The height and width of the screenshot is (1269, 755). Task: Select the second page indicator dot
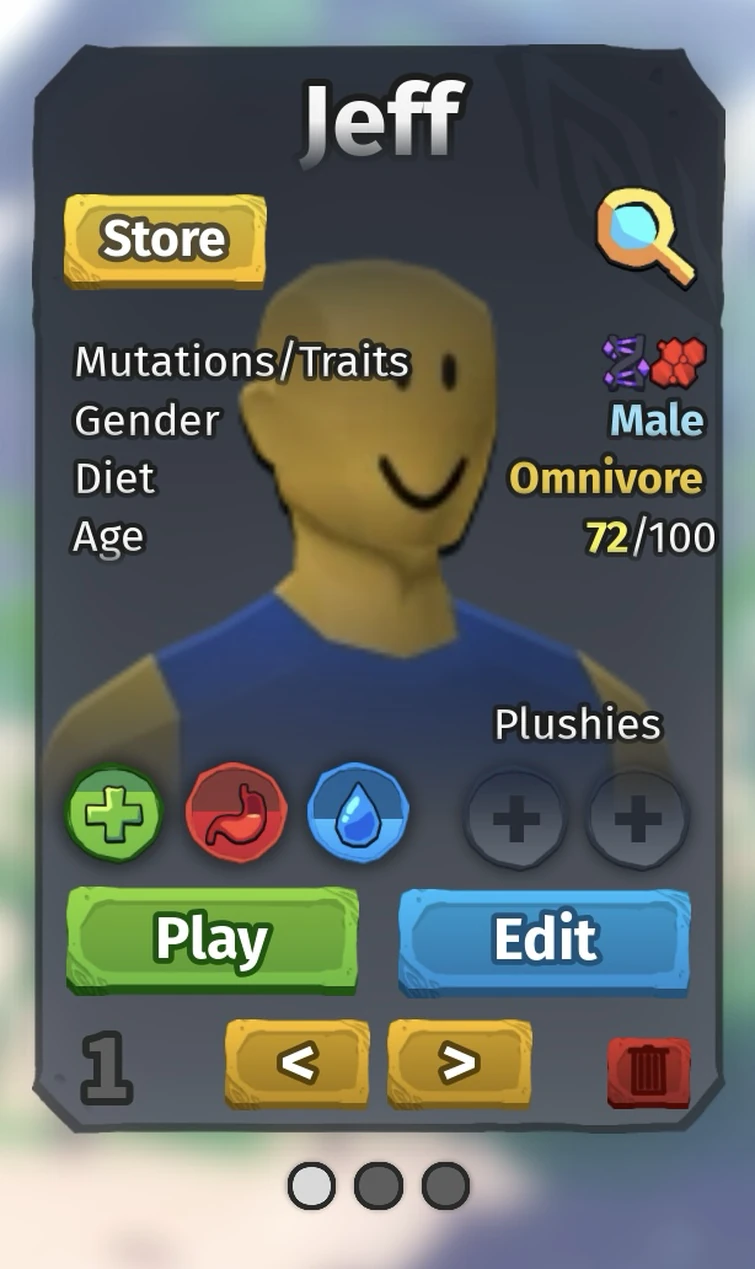pyautogui.click(x=378, y=1186)
